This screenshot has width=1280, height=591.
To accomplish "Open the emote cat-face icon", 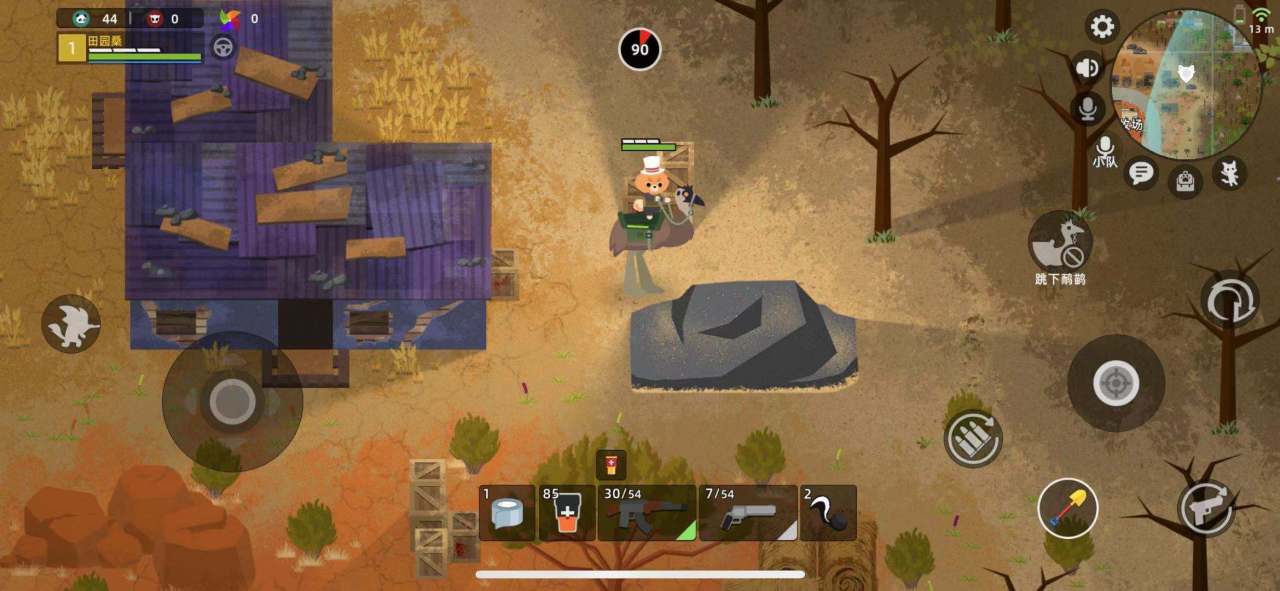I will coord(1229,174).
